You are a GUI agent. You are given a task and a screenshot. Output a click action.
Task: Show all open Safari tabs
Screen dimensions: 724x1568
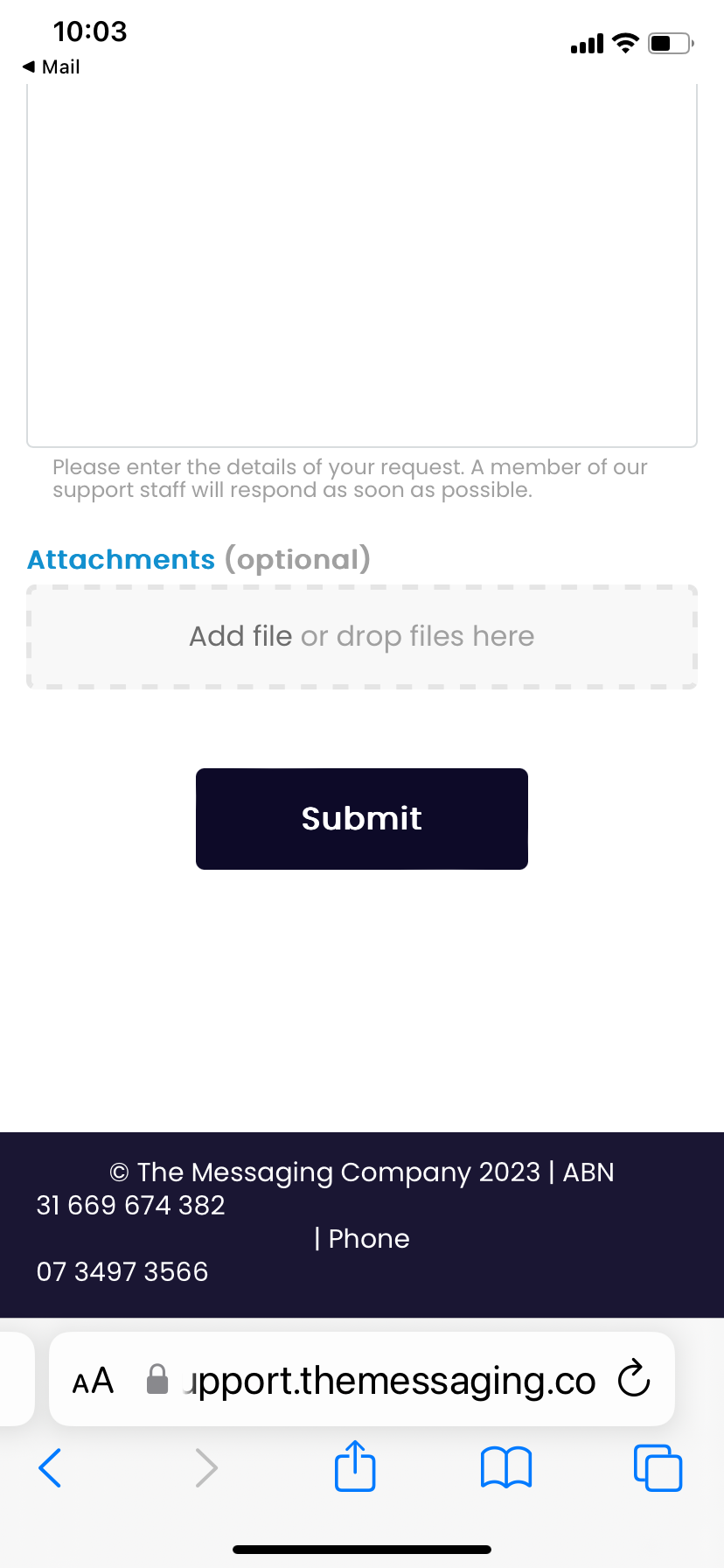pos(657,1467)
